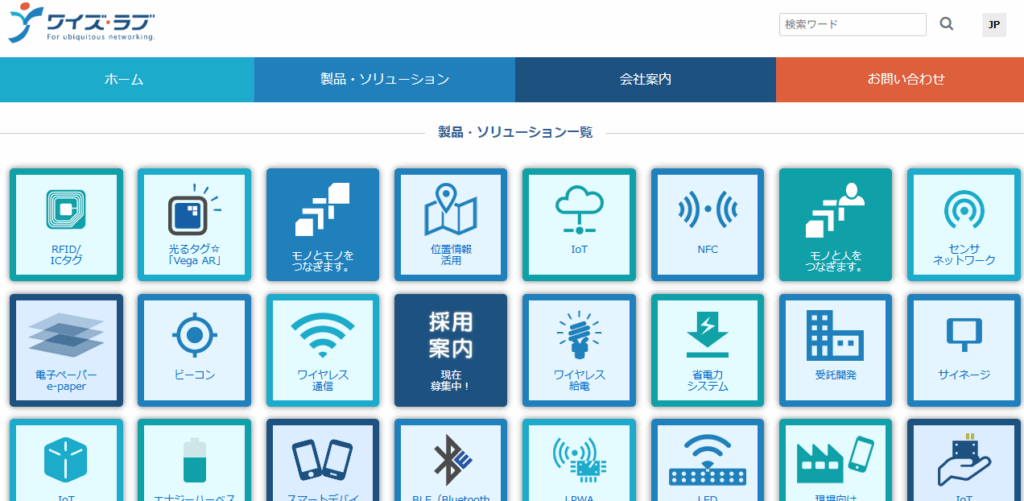Viewport: 1024px width, 501px height.
Task: Open the 採用案内 recruitment tile
Action: click(451, 350)
